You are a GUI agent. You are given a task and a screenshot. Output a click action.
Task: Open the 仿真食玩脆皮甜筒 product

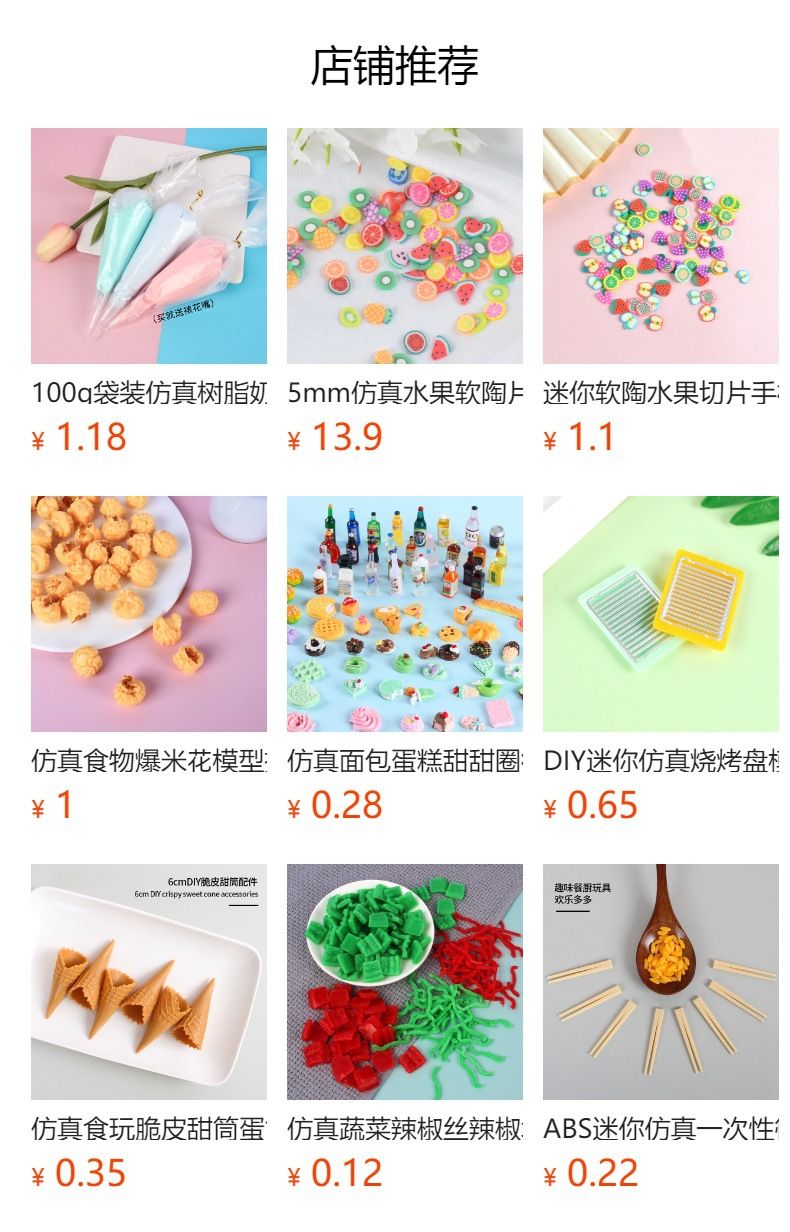click(149, 982)
